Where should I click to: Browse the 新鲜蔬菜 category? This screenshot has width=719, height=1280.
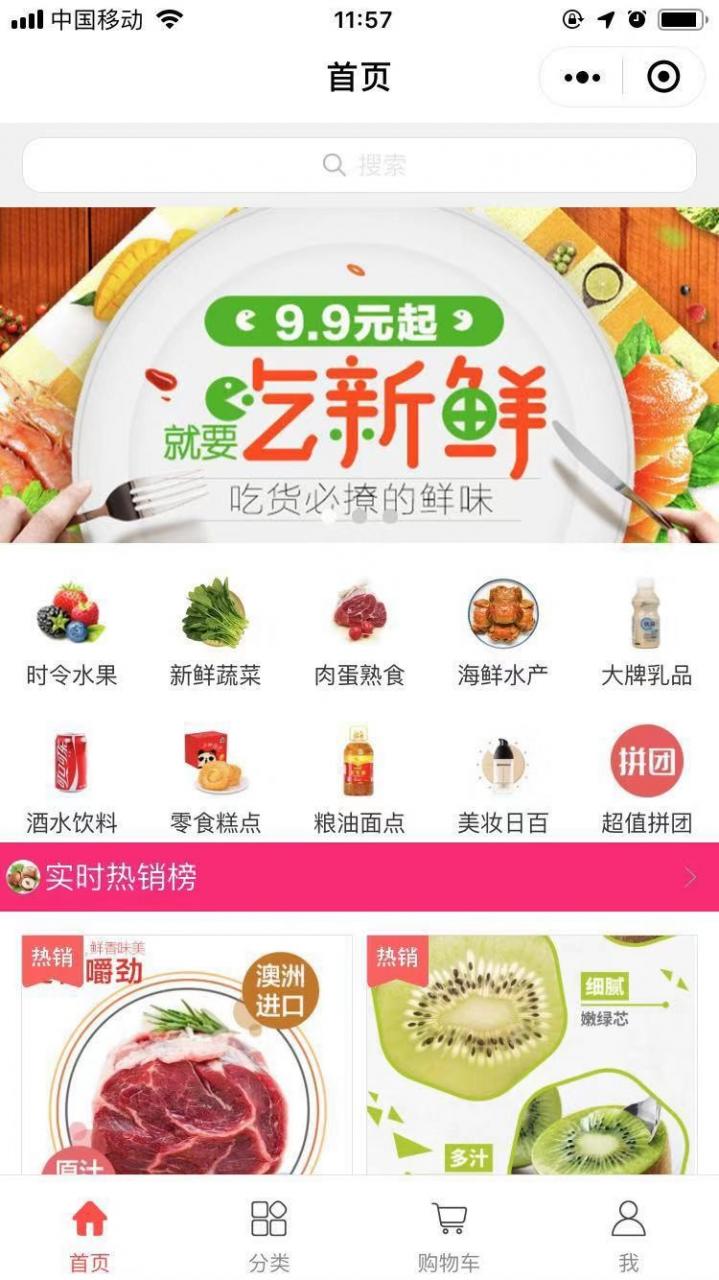pyautogui.click(x=215, y=632)
